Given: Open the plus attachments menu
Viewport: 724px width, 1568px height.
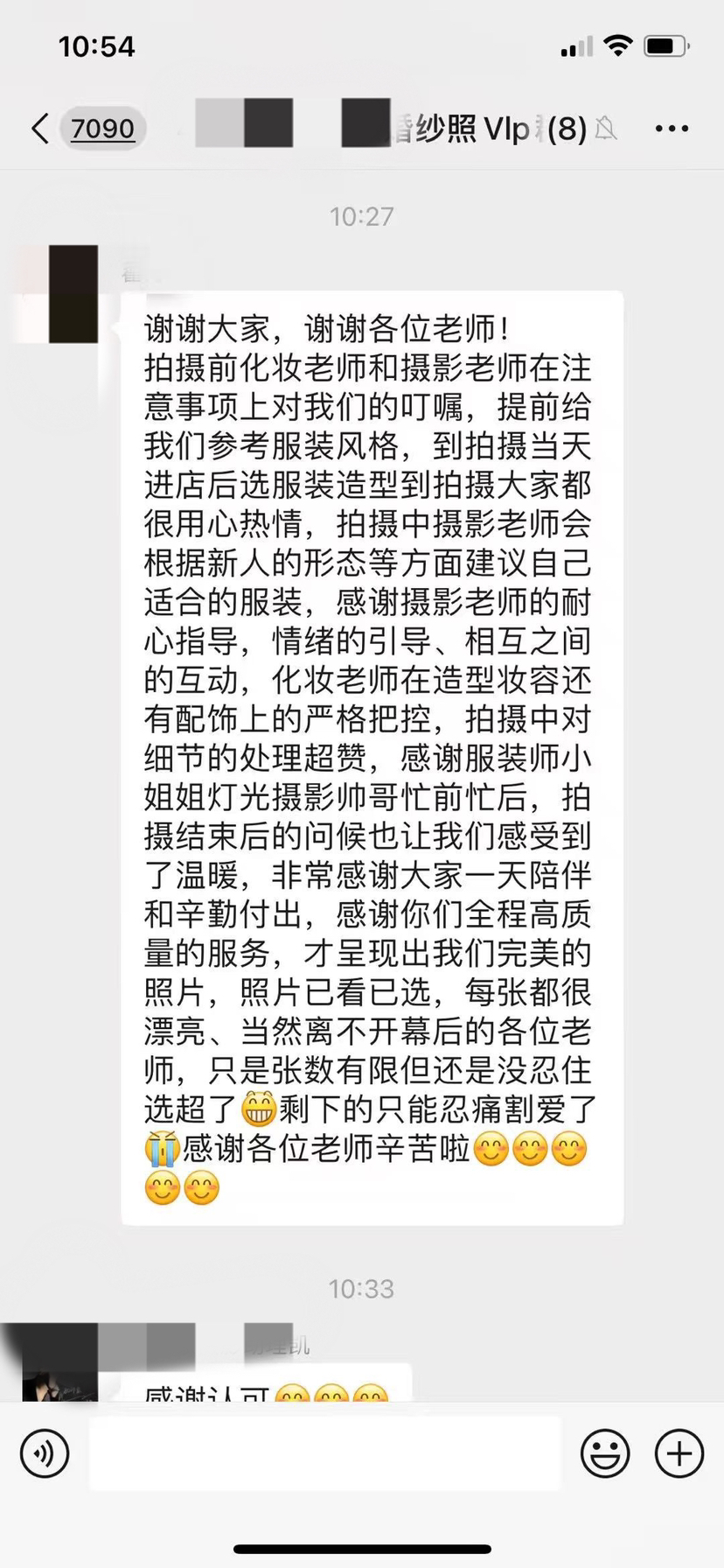Looking at the screenshot, I should [679, 1453].
